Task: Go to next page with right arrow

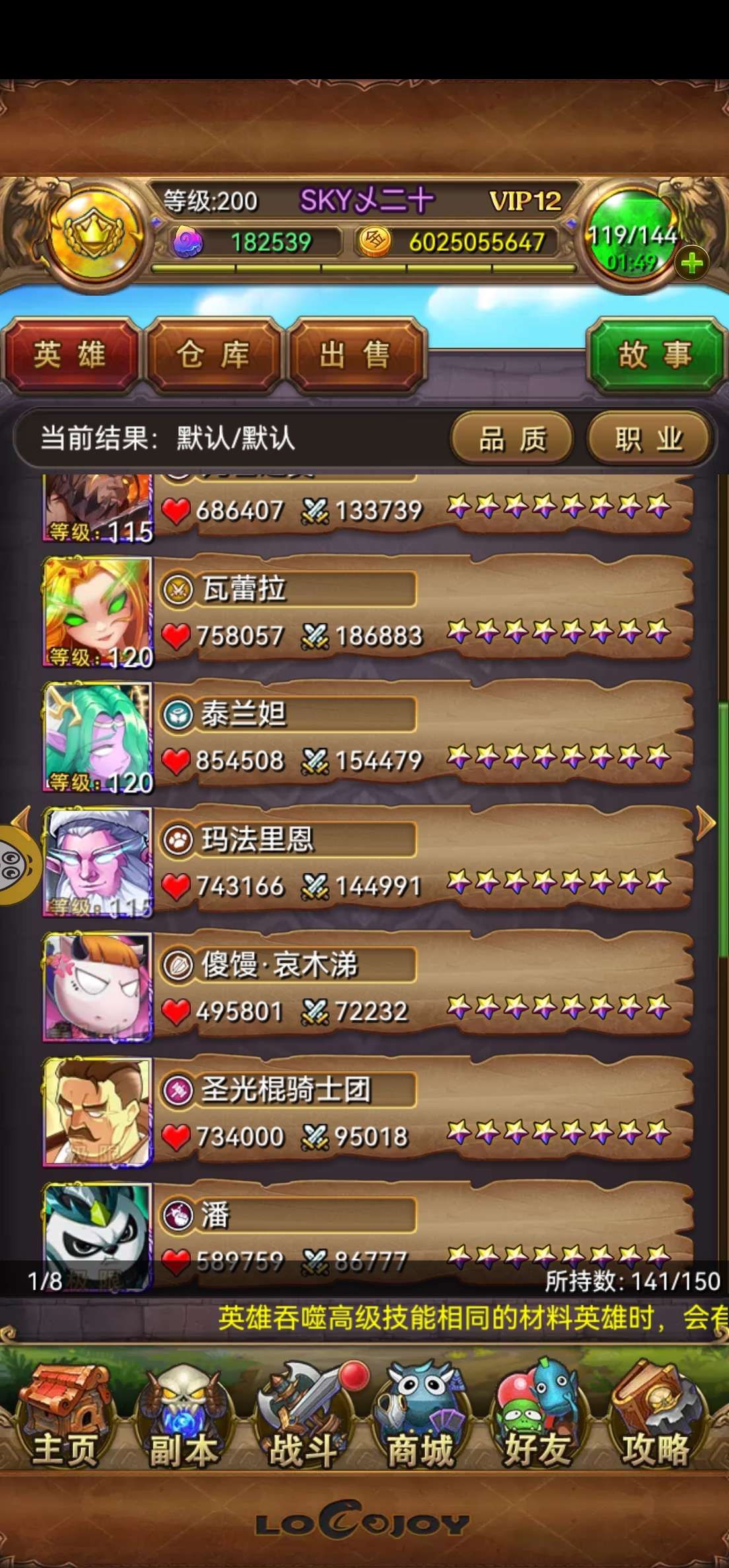Action: [707, 823]
